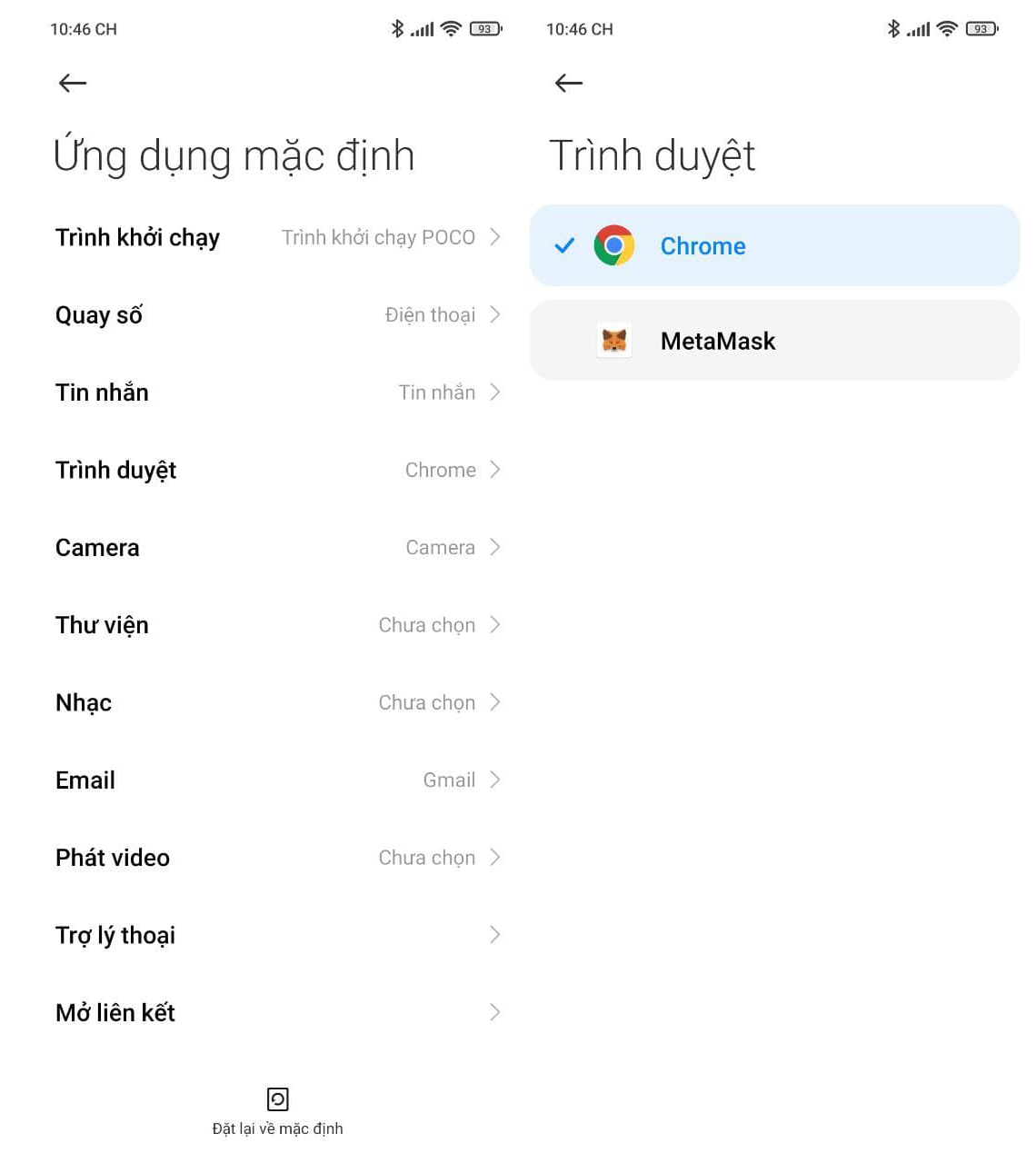The width and height of the screenshot is (1036, 1163).
Task: Open Mở liên kết settings
Action: (277, 1012)
